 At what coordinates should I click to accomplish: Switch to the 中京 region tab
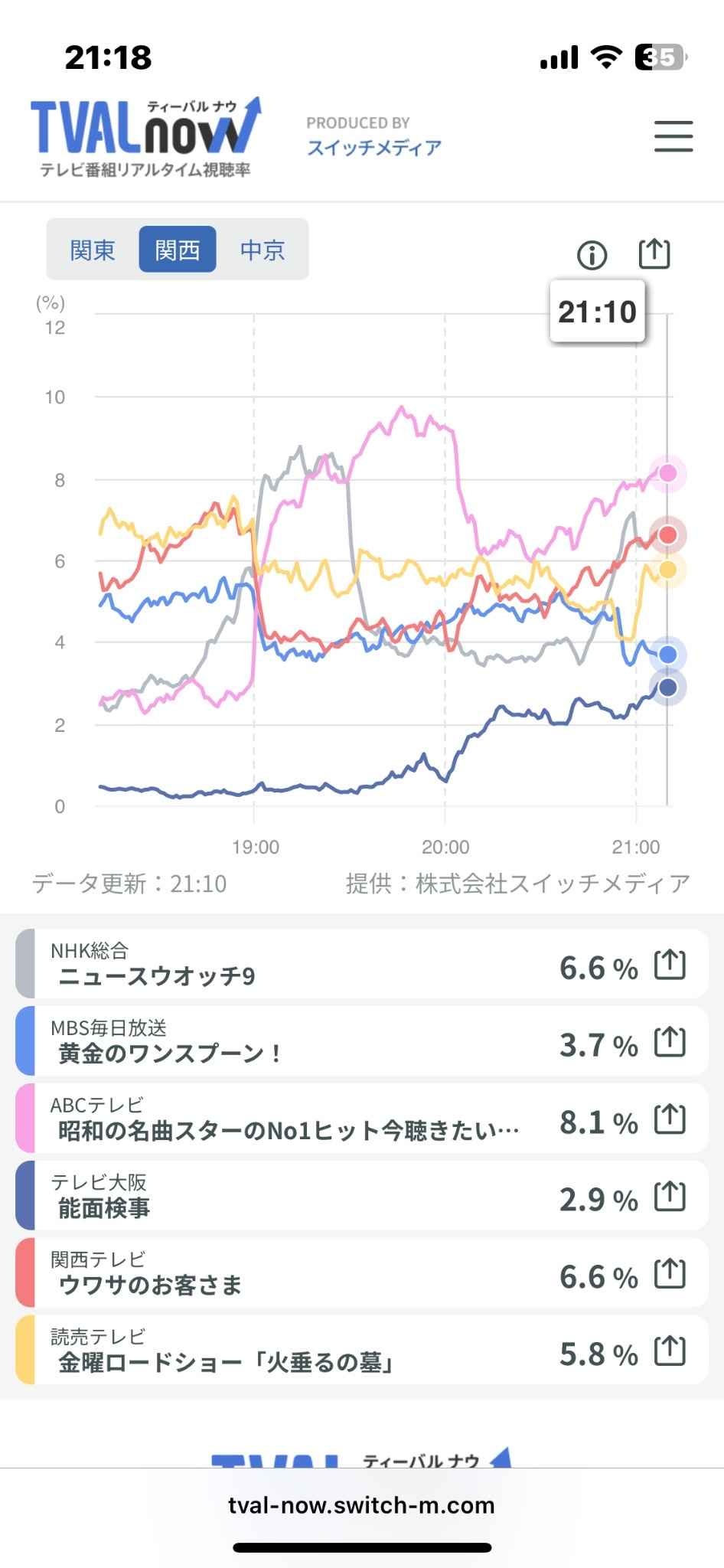263,250
